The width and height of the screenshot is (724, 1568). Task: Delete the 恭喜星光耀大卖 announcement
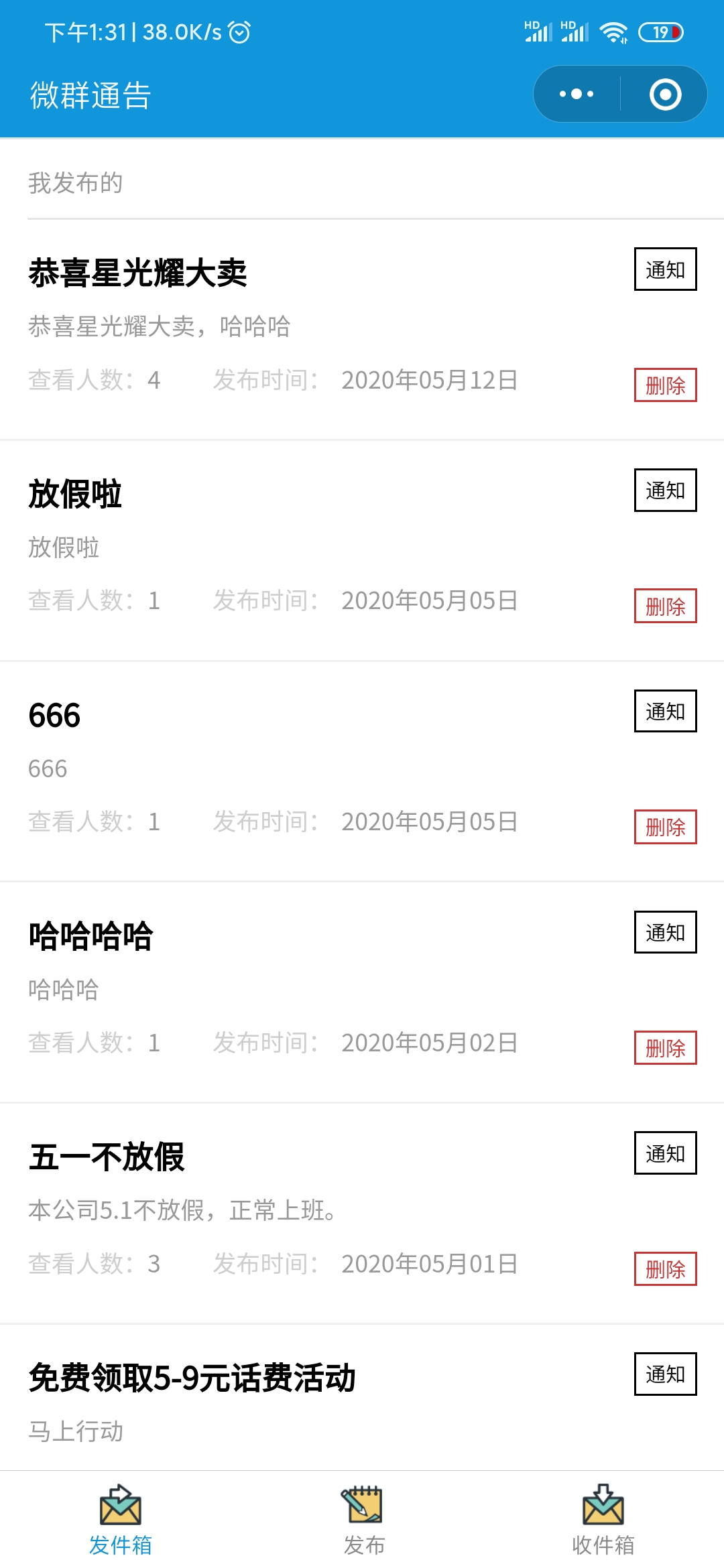[x=665, y=385]
